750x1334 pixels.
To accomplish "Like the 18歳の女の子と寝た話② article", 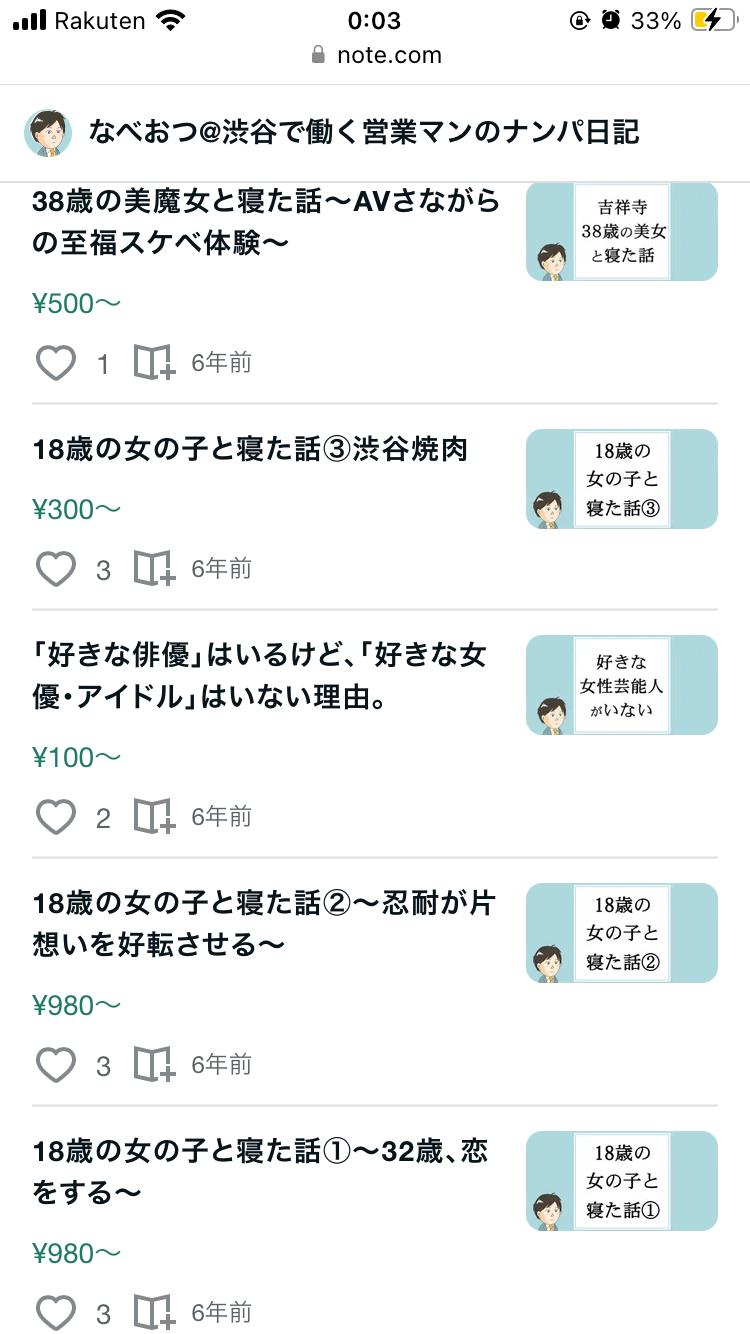I will (x=56, y=1066).
